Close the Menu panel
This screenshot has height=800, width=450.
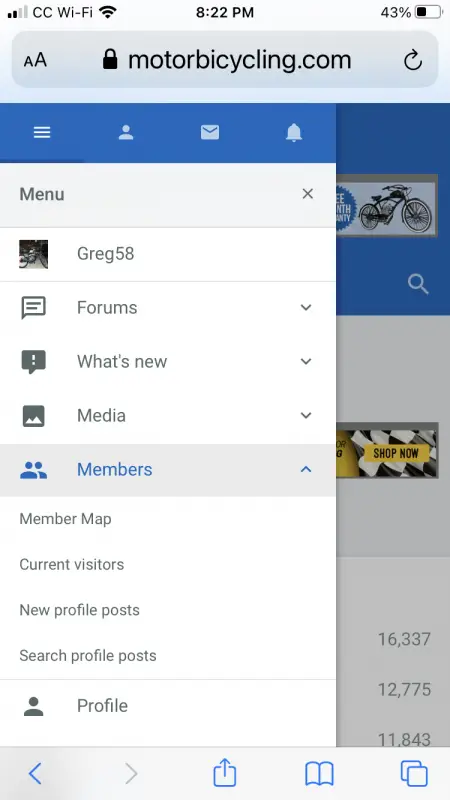coord(307,194)
